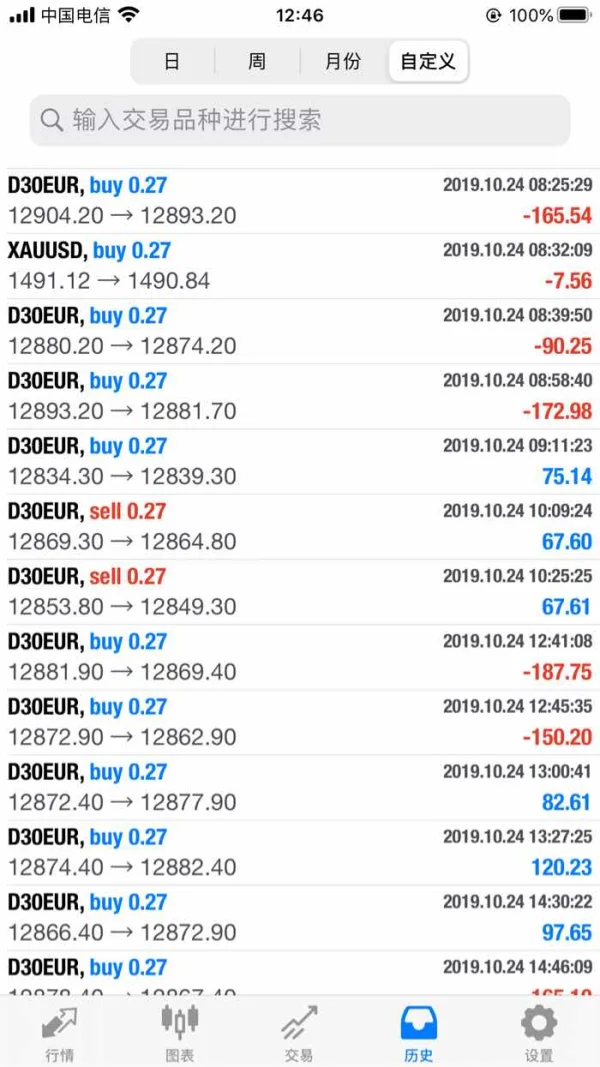Go to the 行情 quotes tab
This screenshot has width=600, height=1067.
tap(59, 1033)
